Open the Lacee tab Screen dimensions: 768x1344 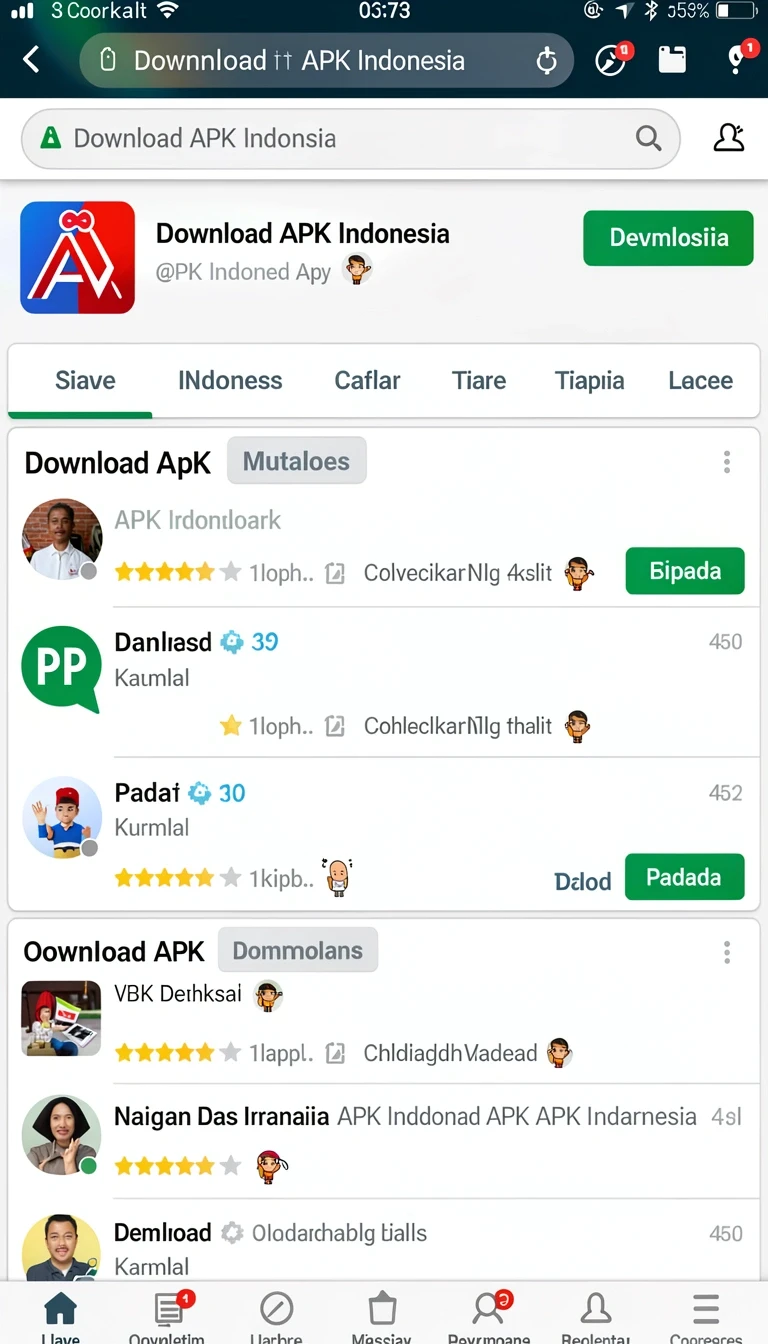(700, 380)
